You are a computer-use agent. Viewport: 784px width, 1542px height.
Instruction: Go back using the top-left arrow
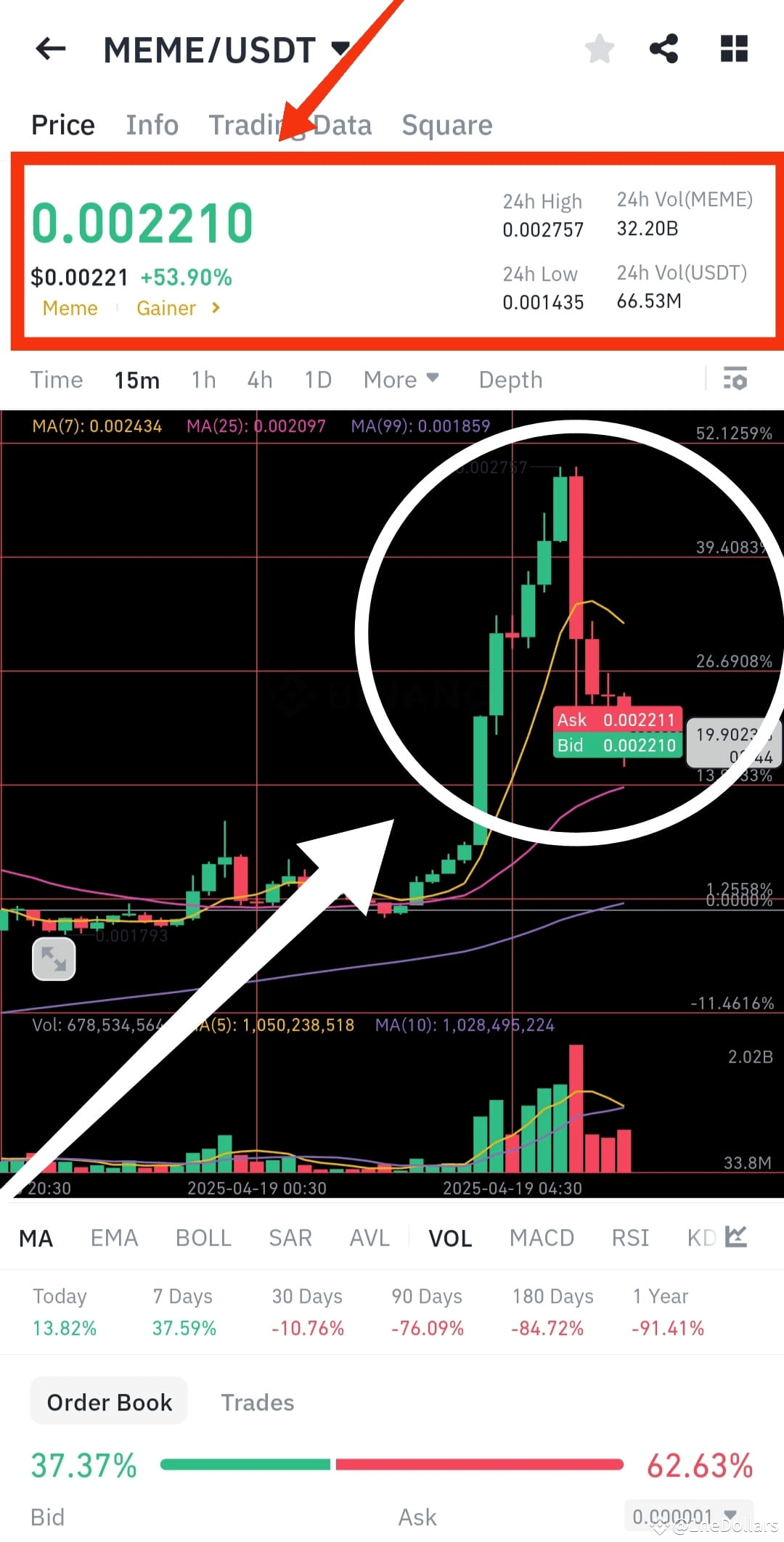pyautogui.click(x=51, y=49)
